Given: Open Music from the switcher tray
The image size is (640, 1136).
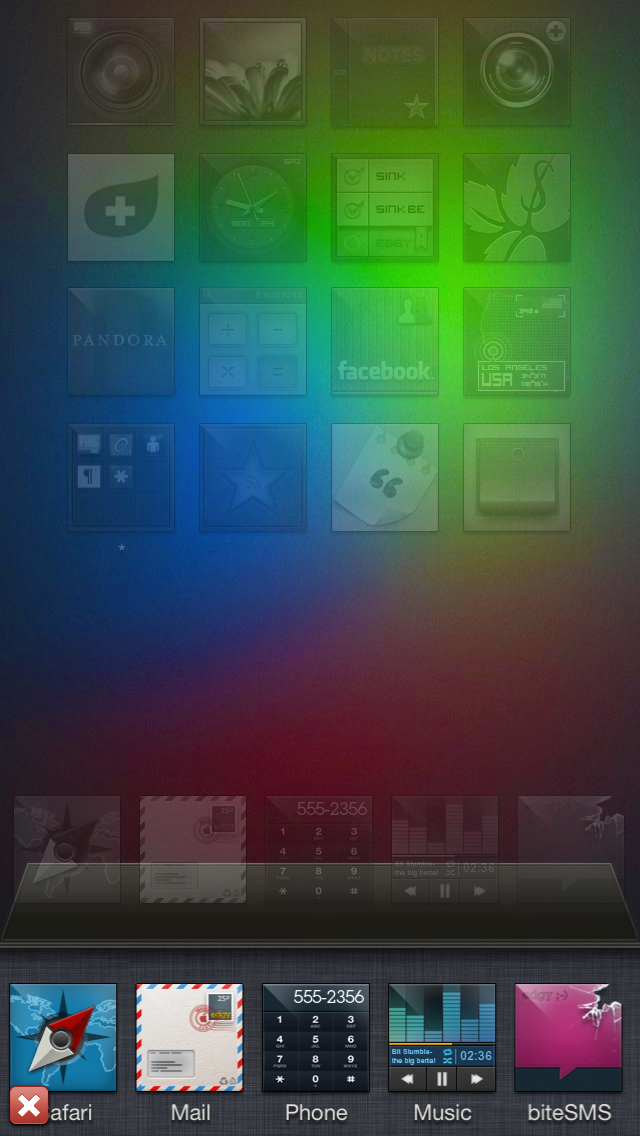Looking at the screenshot, I should tap(442, 1037).
